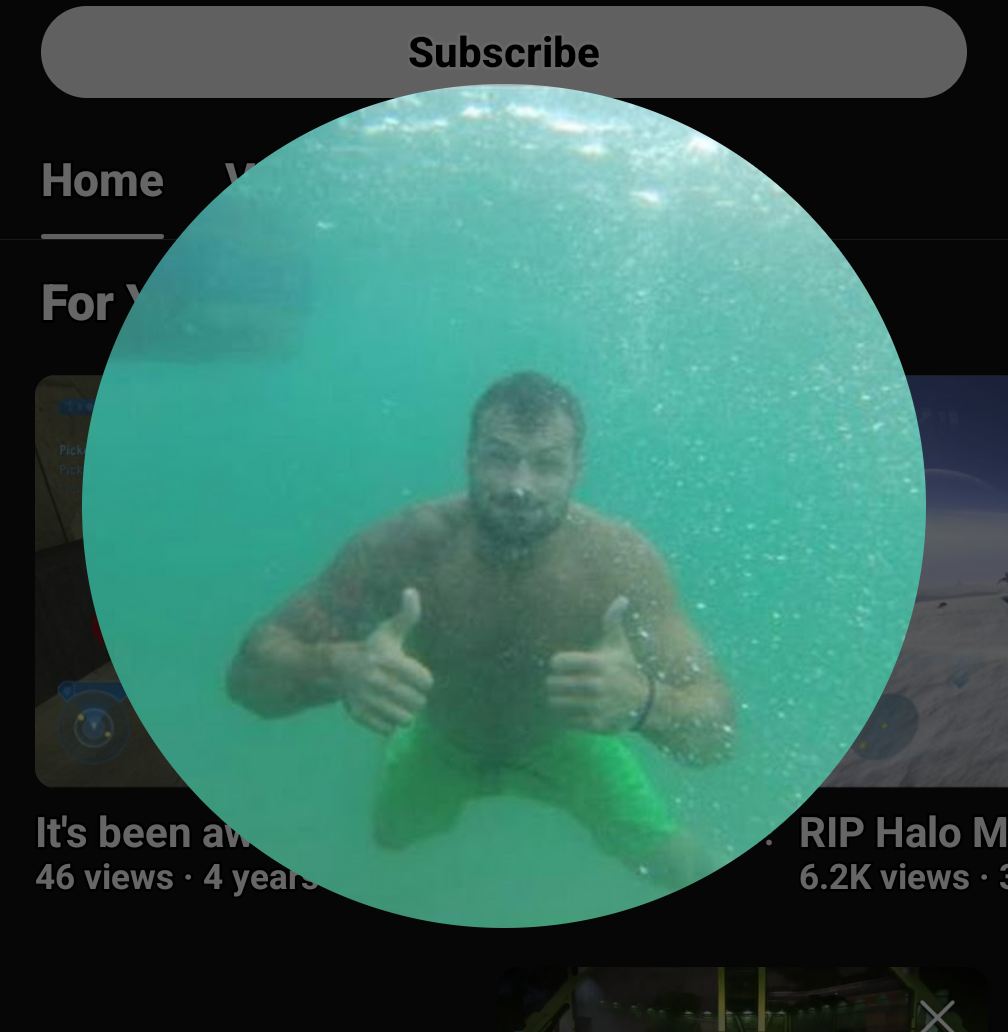Subscribe to this channel
This screenshot has height=1032, width=1008.
(503, 52)
